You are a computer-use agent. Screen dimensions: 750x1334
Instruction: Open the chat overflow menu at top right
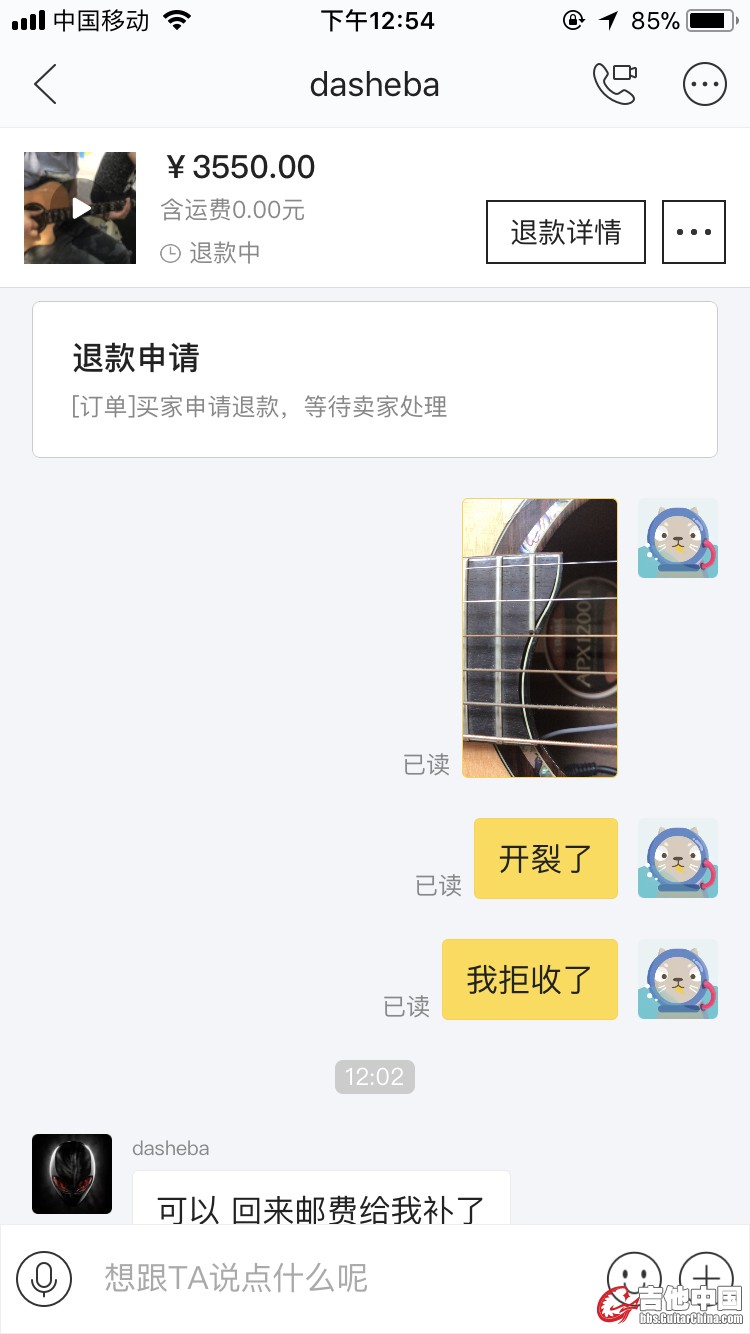coord(704,85)
